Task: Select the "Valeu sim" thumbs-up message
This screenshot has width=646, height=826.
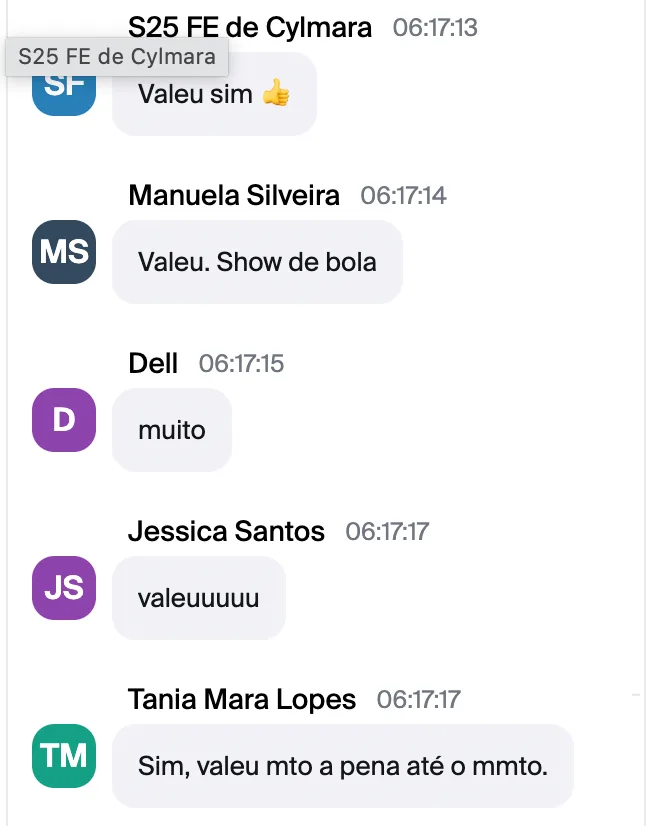Action: tap(214, 94)
